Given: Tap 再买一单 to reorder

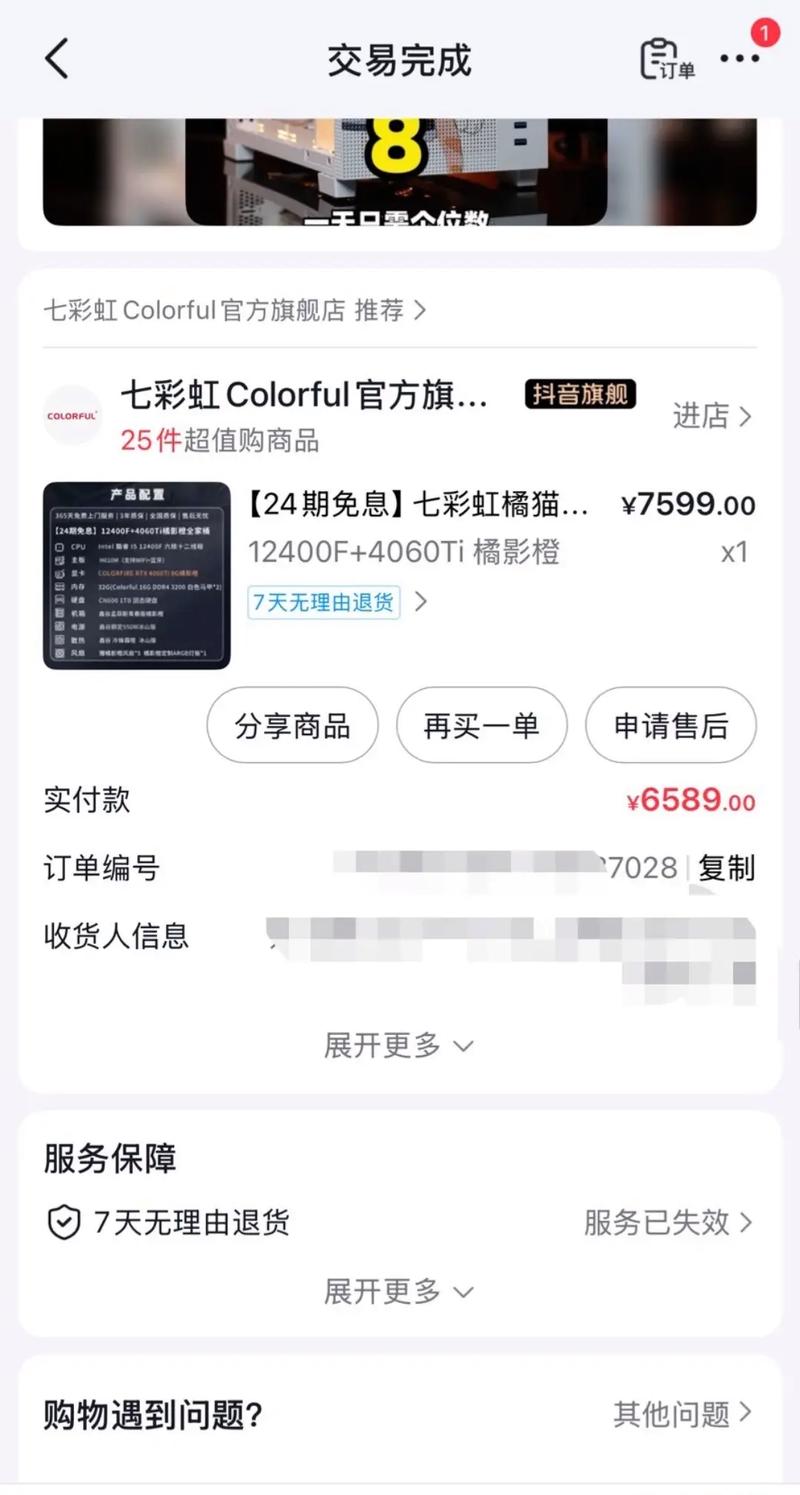Looking at the screenshot, I should point(481,726).
